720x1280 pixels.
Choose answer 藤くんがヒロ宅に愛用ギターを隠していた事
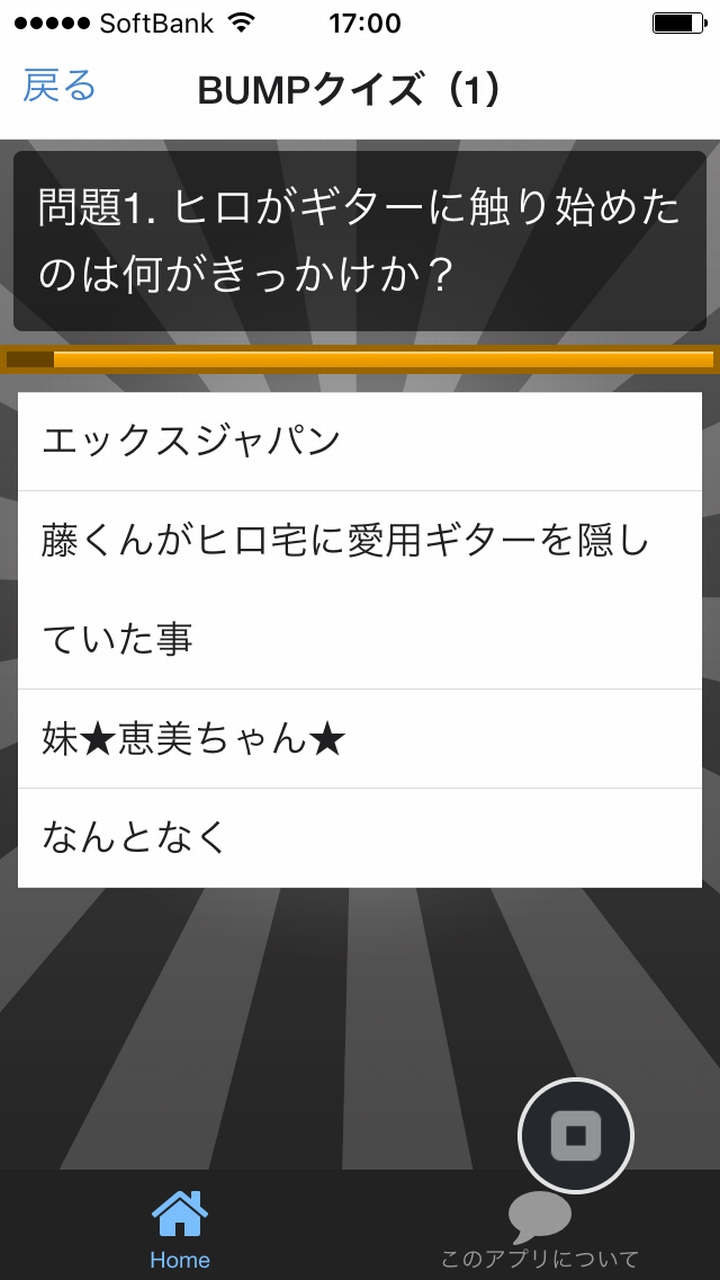(360, 589)
